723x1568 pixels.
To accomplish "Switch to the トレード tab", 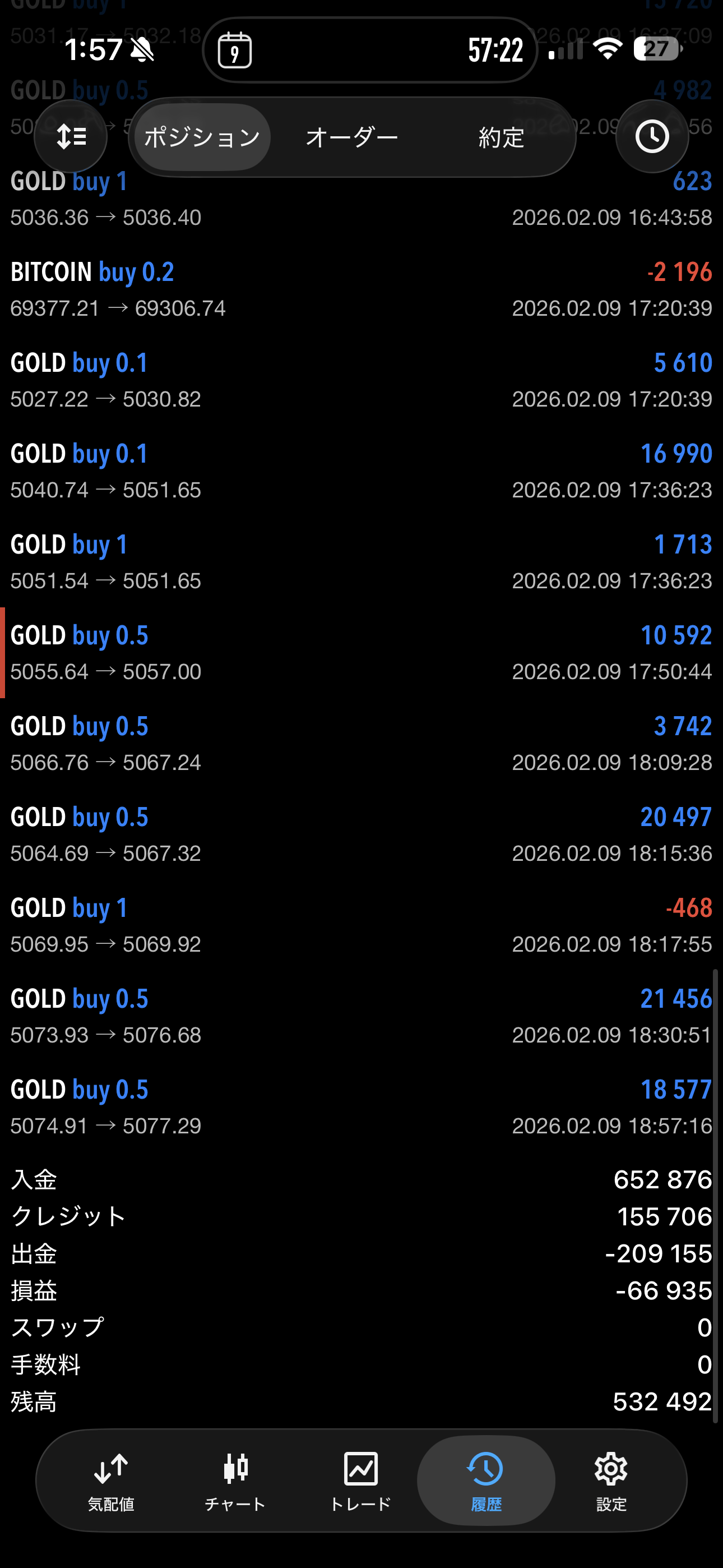I will tap(360, 1481).
